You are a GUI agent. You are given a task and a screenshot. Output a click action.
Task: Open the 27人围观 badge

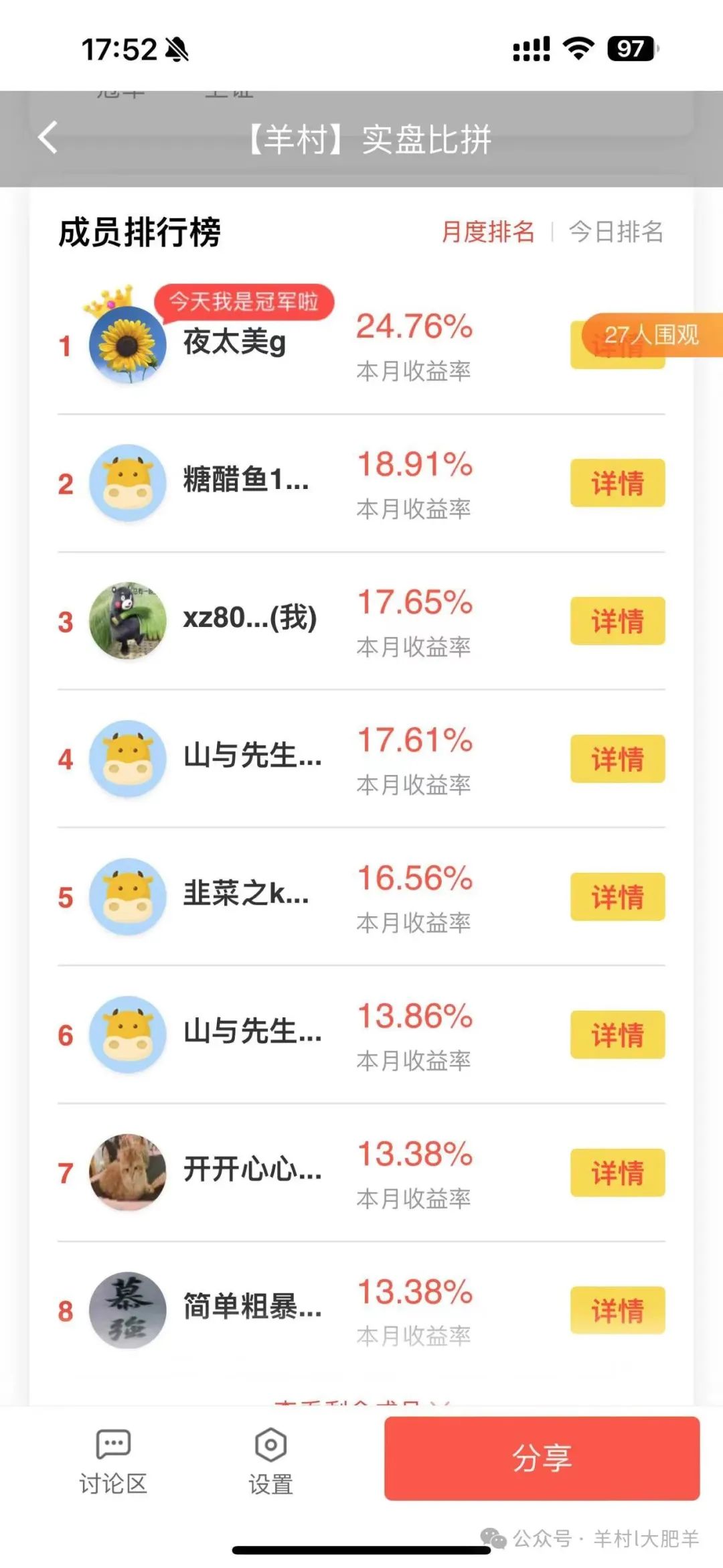point(651,334)
